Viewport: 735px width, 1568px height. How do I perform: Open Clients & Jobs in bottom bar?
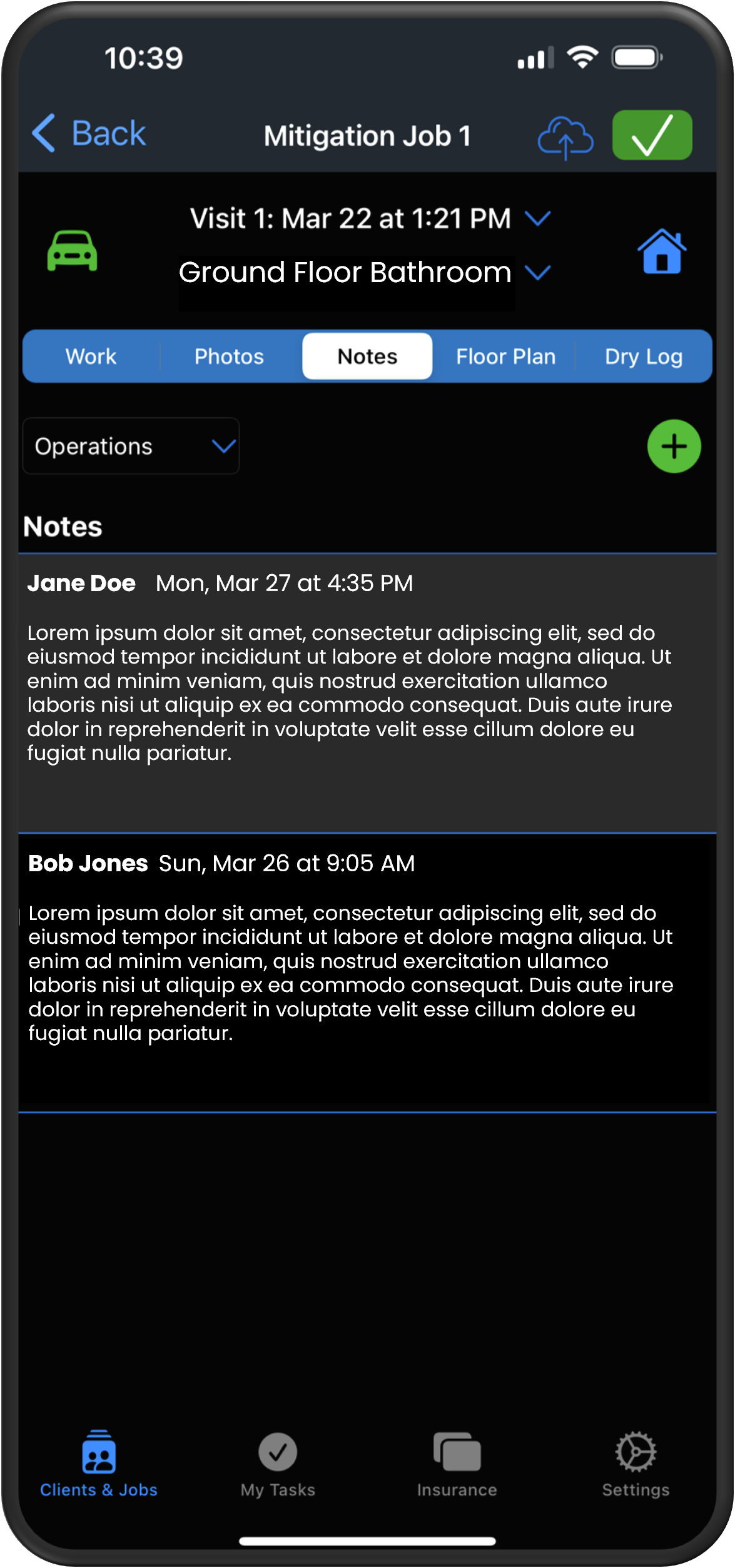99,1464
